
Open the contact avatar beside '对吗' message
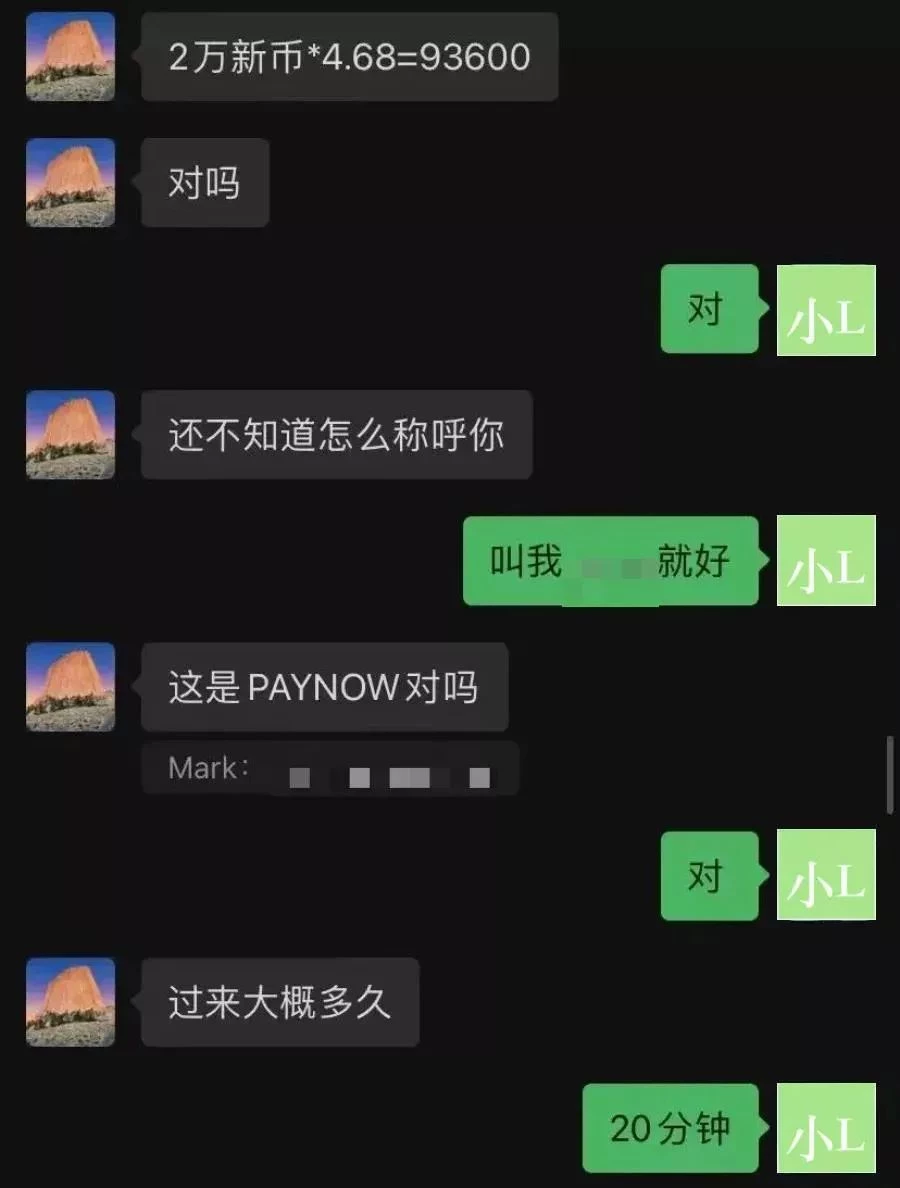pyautogui.click(x=70, y=183)
